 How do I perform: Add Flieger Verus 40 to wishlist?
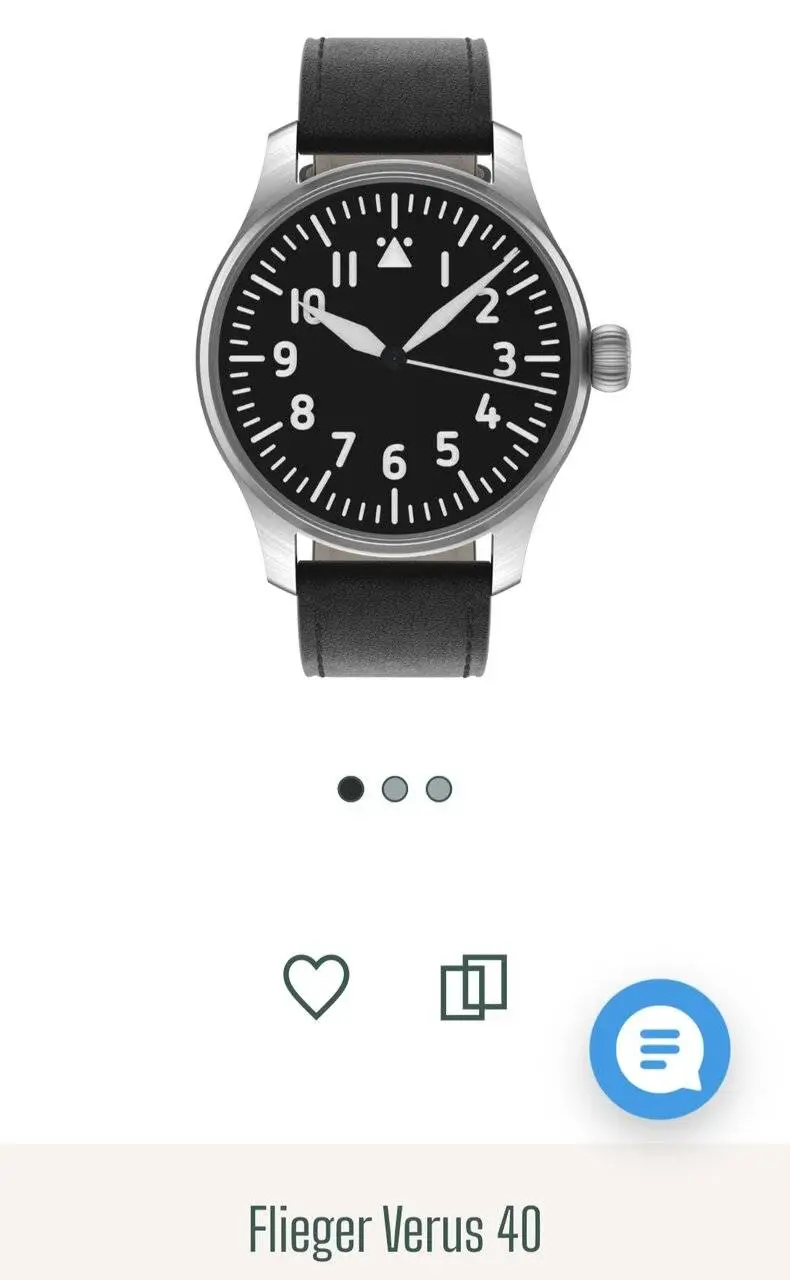coord(316,986)
